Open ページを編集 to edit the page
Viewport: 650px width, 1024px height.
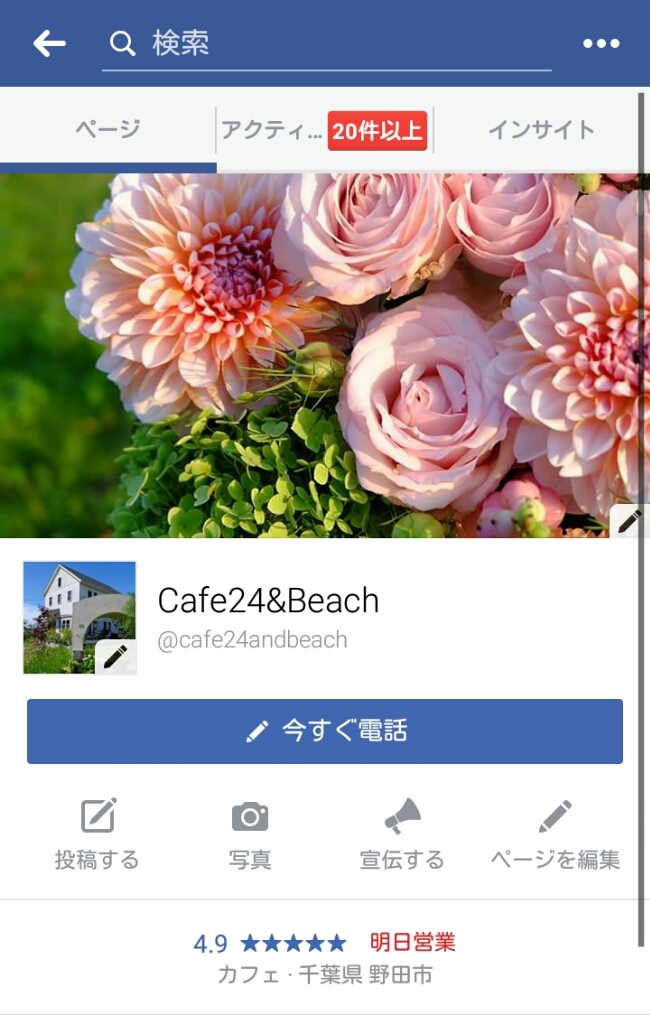[x=555, y=834]
